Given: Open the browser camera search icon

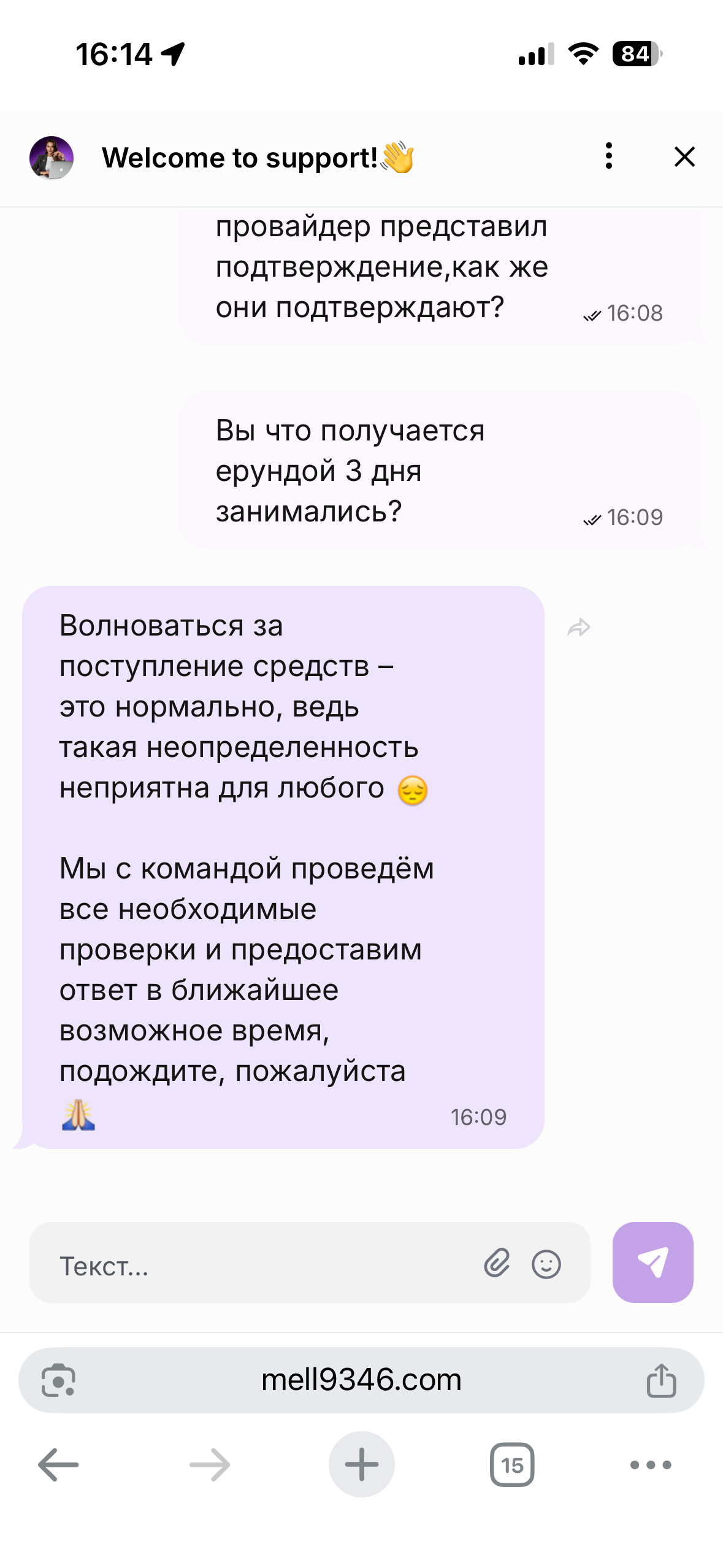Looking at the screenshot, I should tap(58, 1381).
